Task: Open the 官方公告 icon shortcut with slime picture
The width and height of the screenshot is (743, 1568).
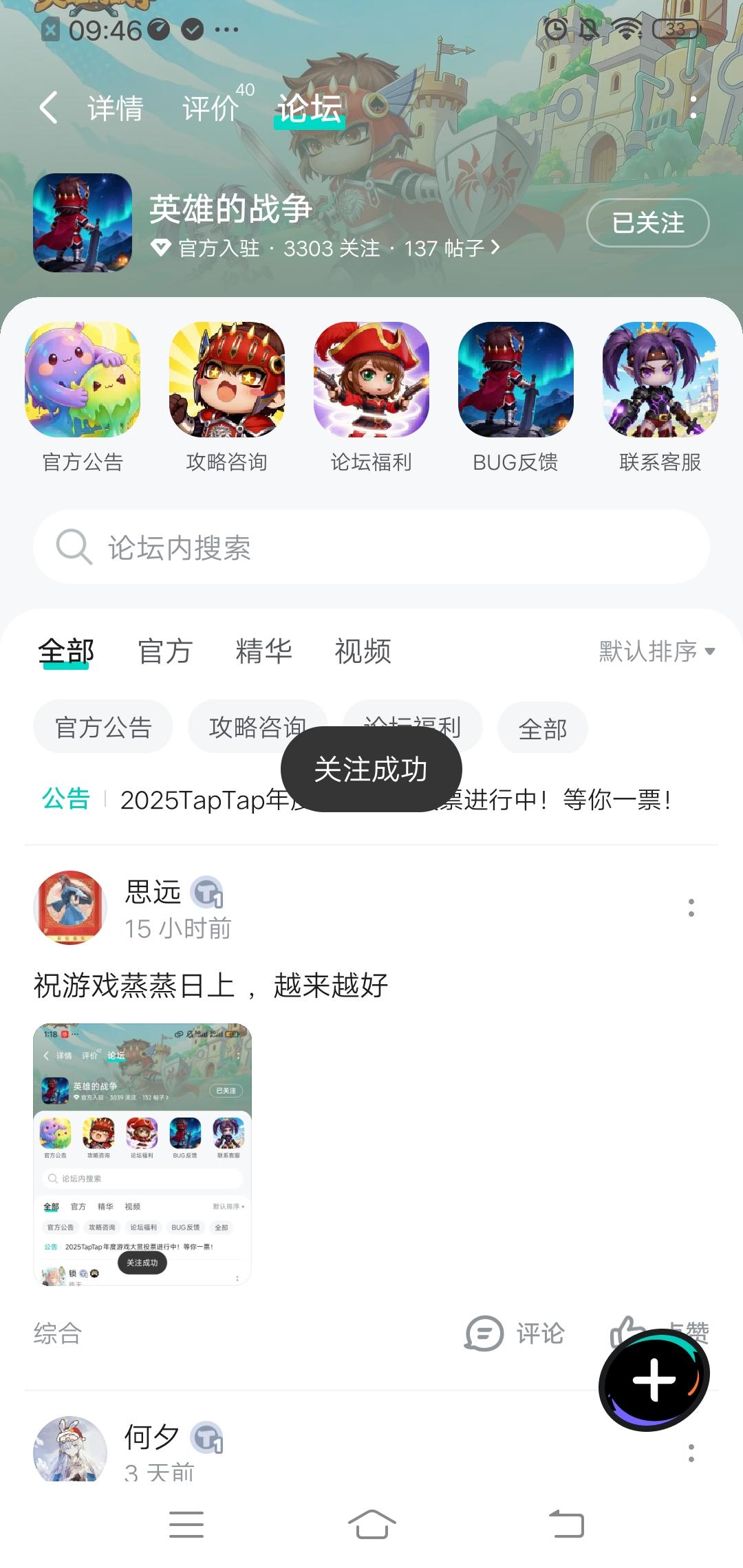Action: click(x=83, y=380)
